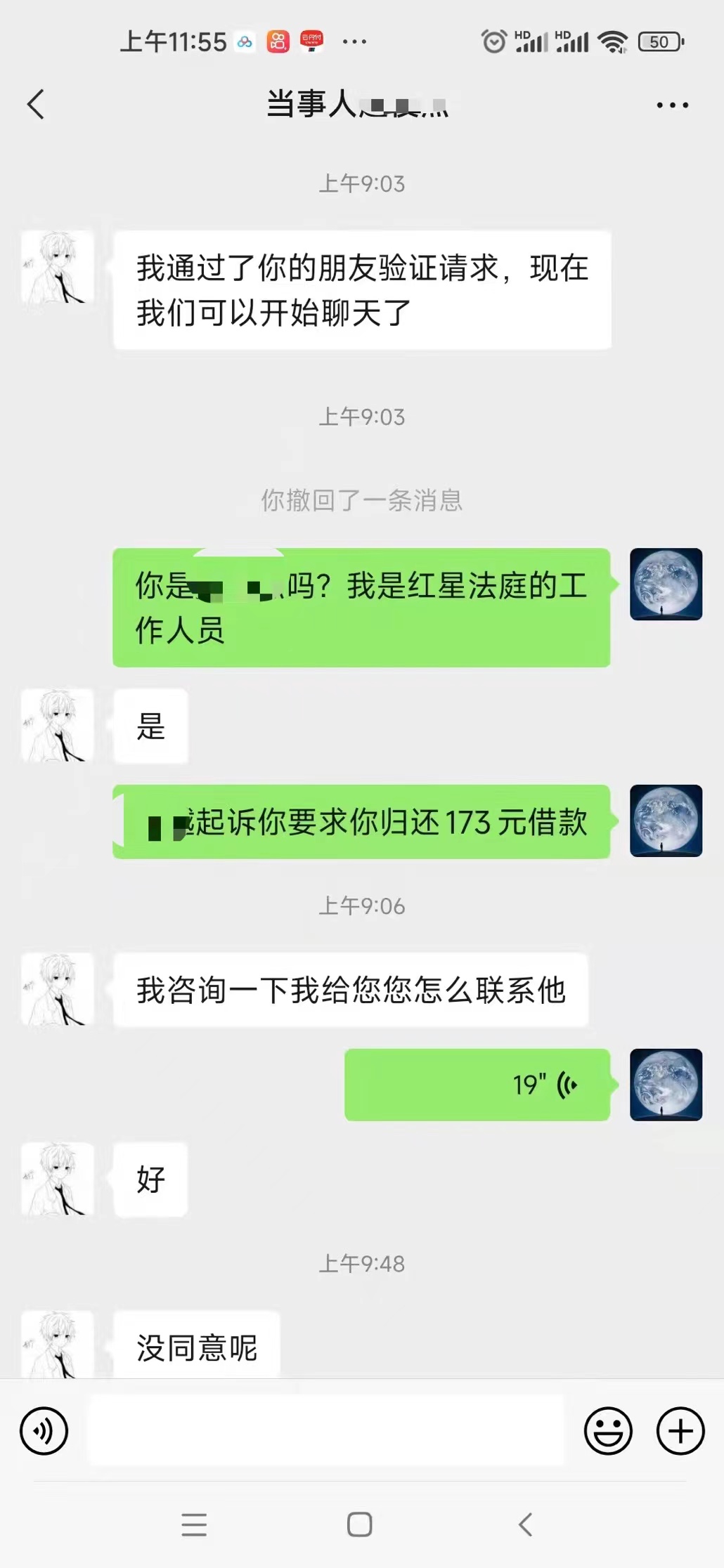Tap the system home button

[x=360, y=1524]
